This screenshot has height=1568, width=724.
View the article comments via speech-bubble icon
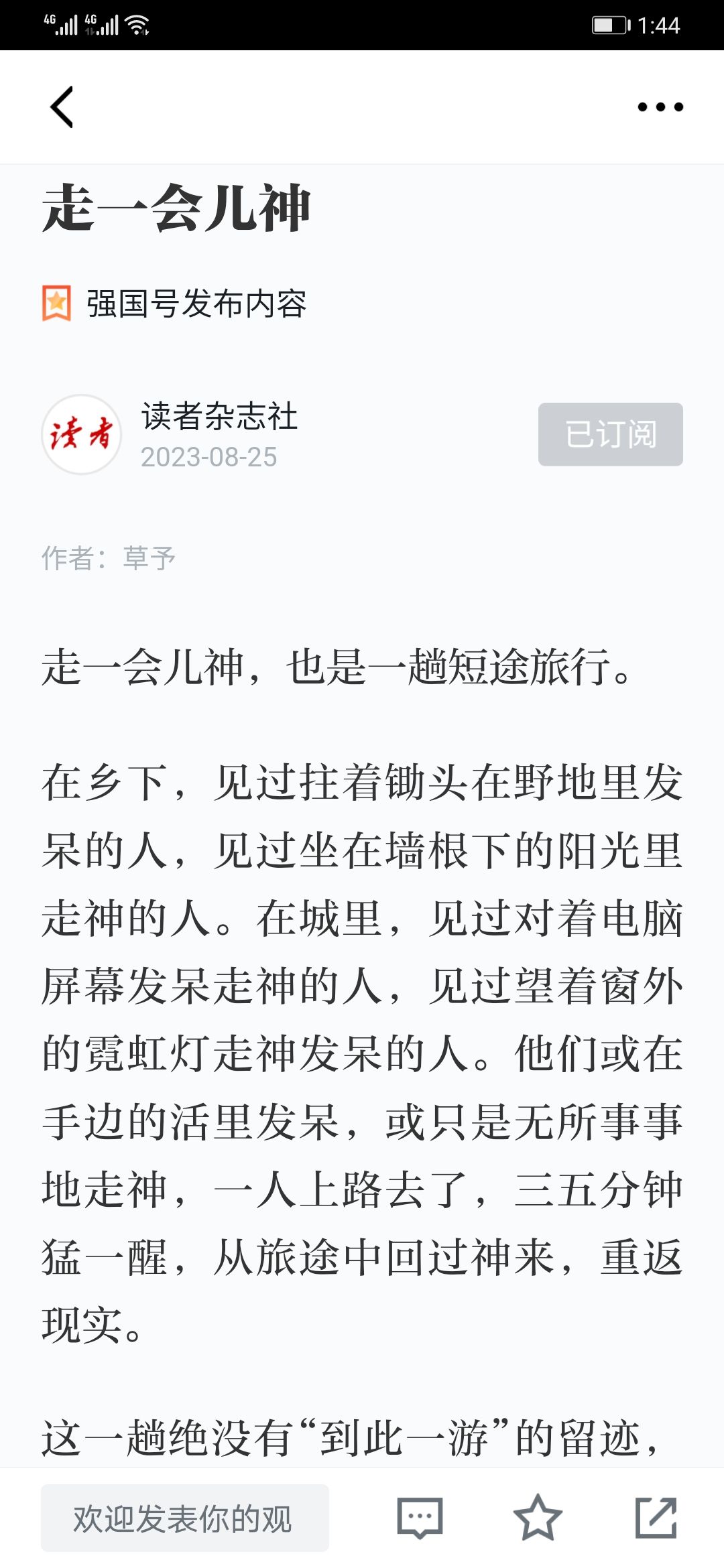[x=420, y=1518]
